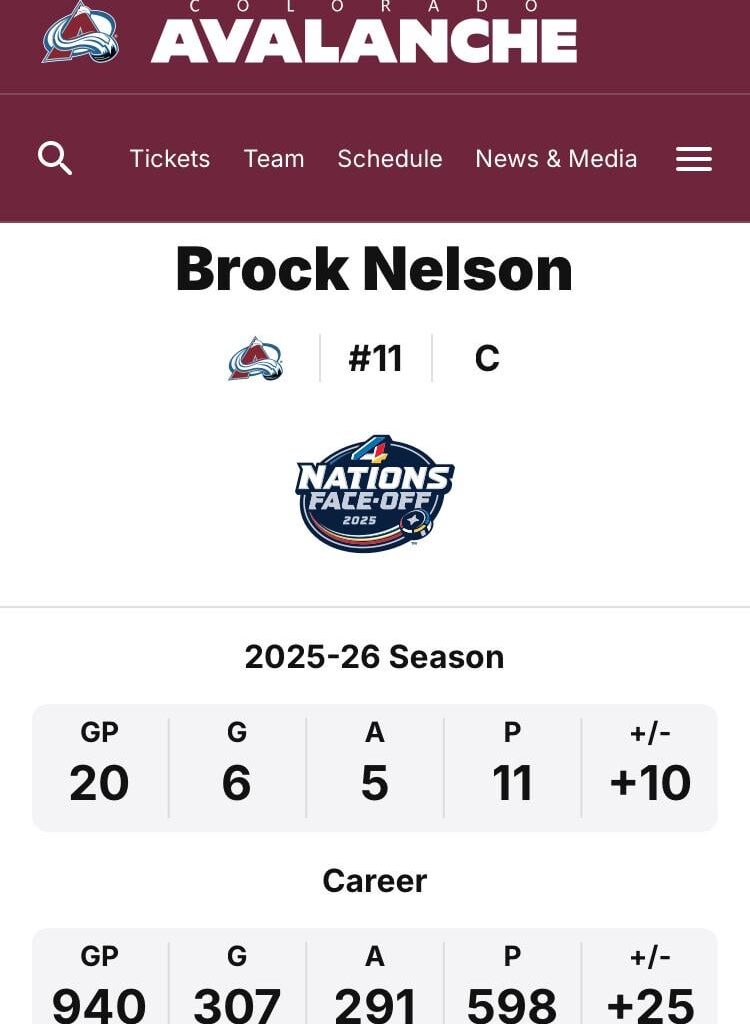This screenshot has width=750, height=1024.
Task: Open the Team menu item
Action: pyautogui.click(x=273, y=159)
